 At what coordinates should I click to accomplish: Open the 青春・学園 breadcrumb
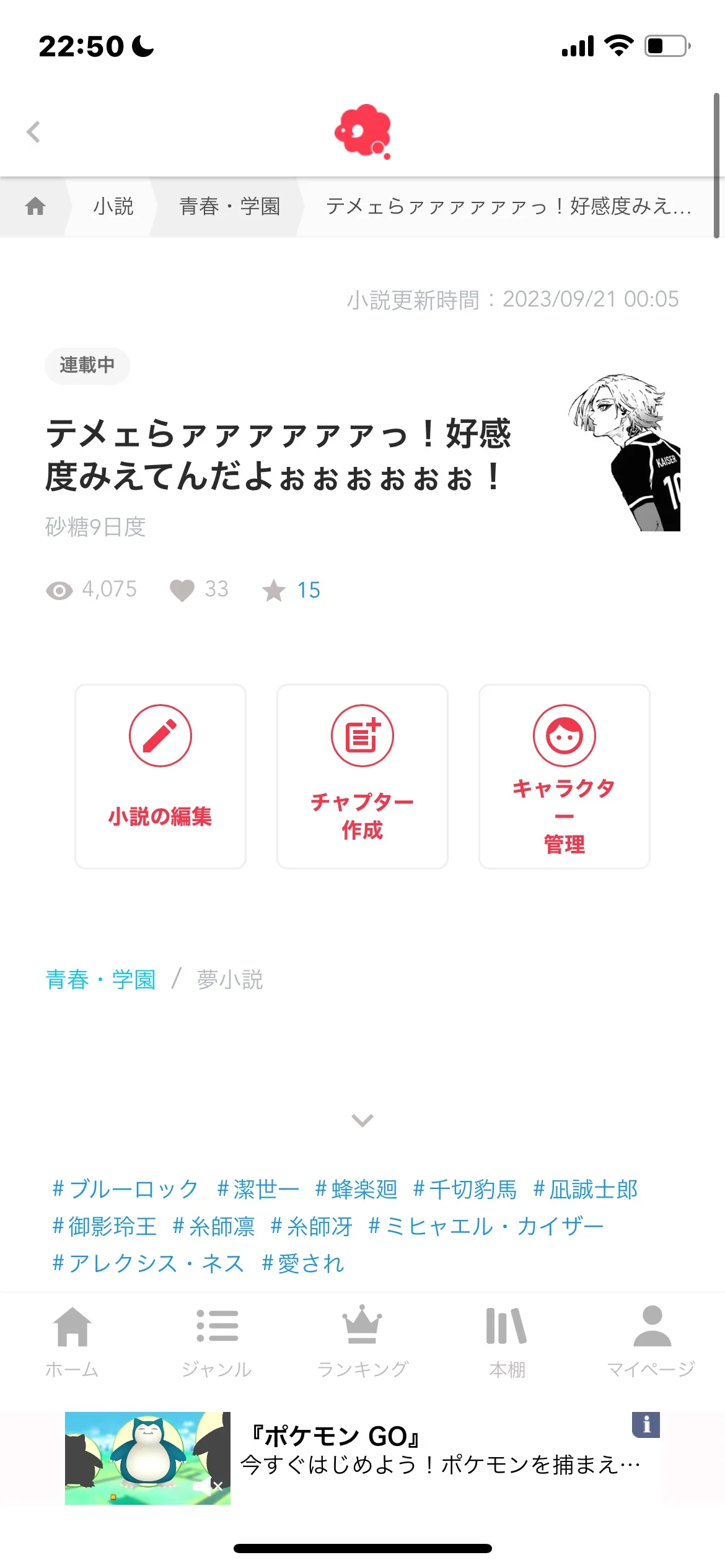(x=229, y=206)
